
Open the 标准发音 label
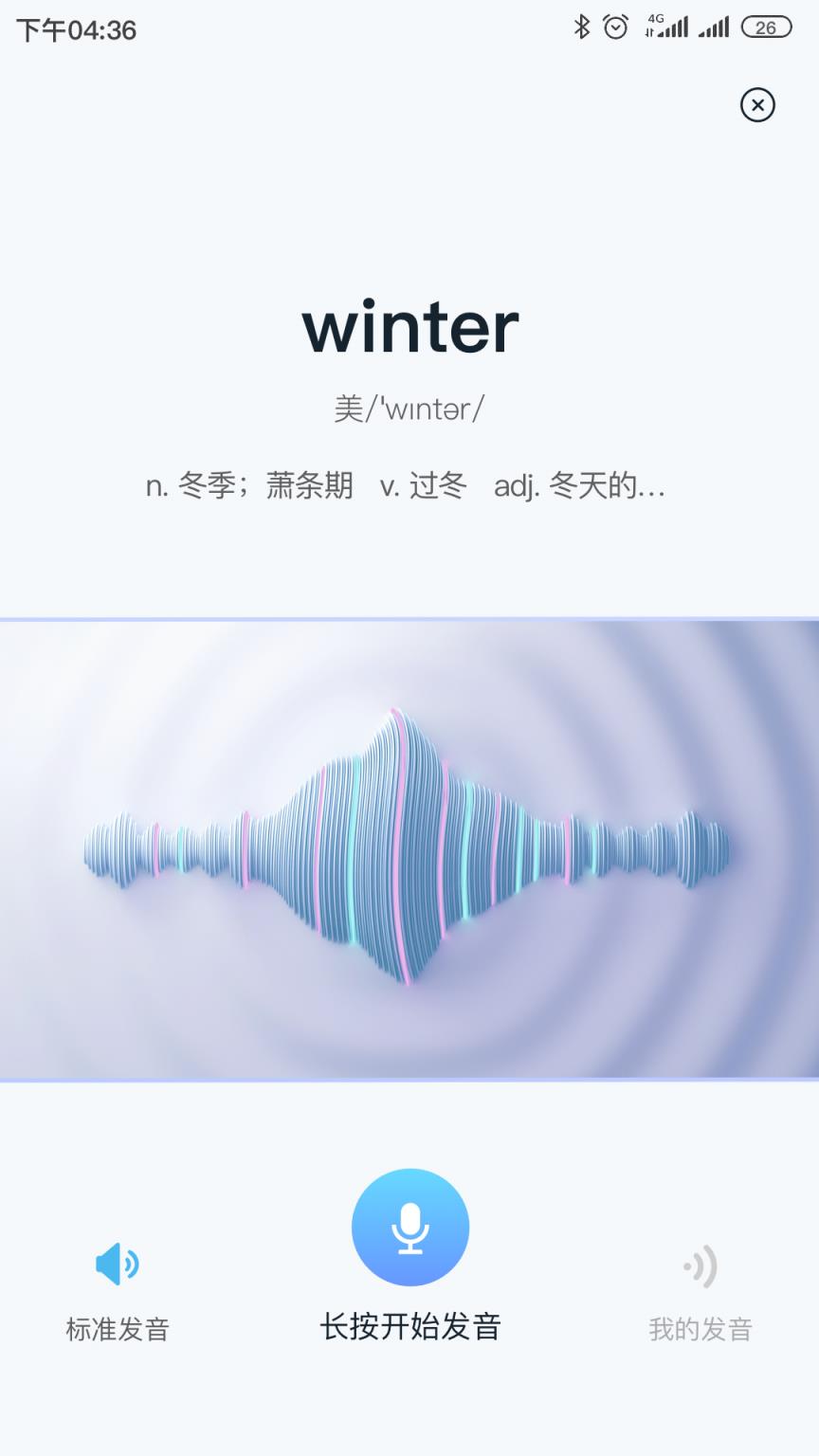(118, 1329)
